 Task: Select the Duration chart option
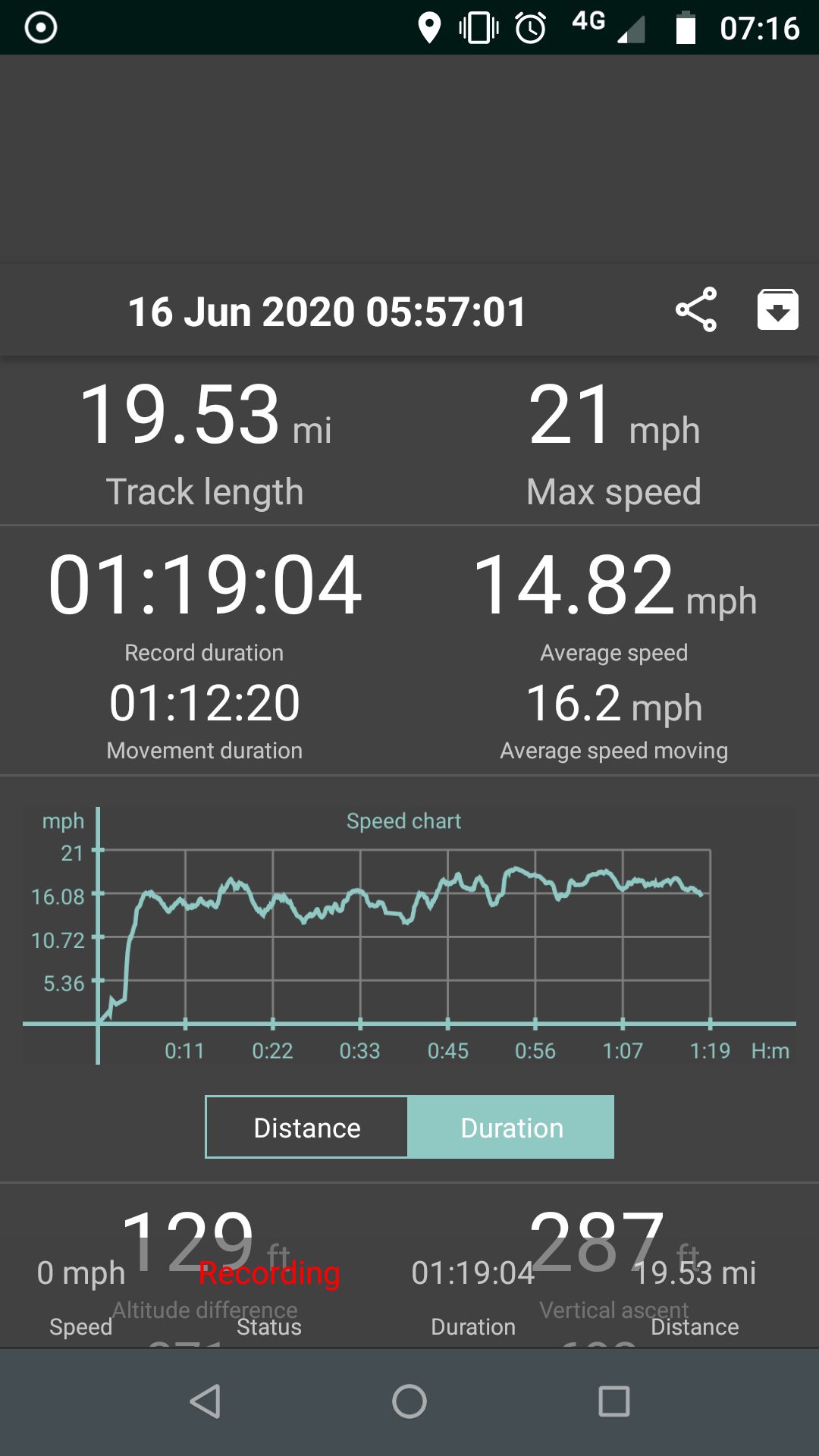tap(511, 1127)
